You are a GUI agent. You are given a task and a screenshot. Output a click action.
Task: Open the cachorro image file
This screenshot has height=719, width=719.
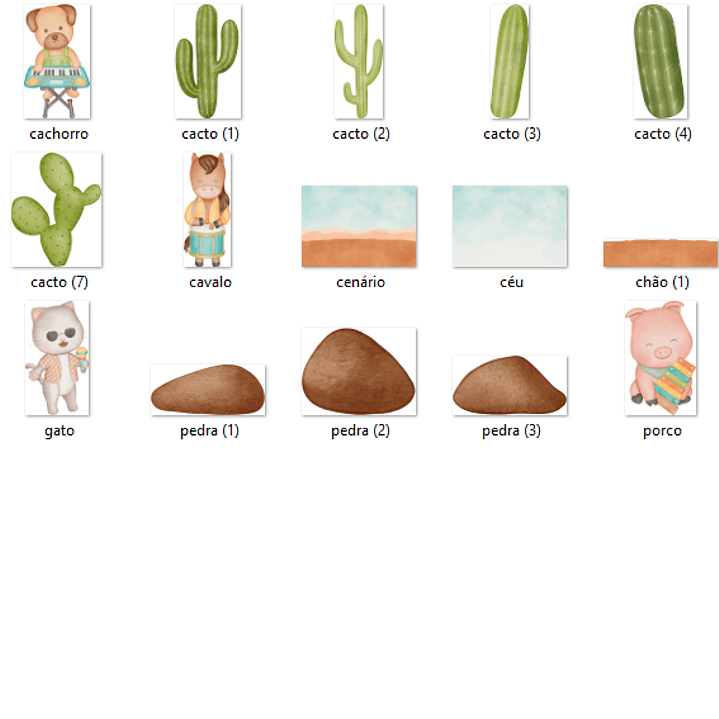57,61
